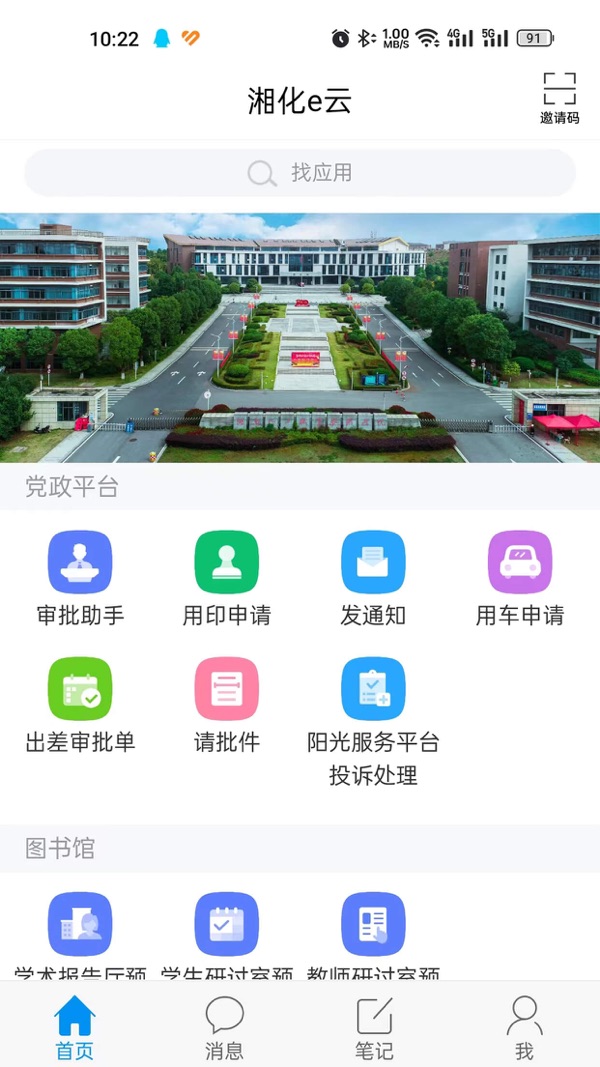Open the campus banner image
The height and width of the screenshot is (1067, 600).
pos(300,337)
